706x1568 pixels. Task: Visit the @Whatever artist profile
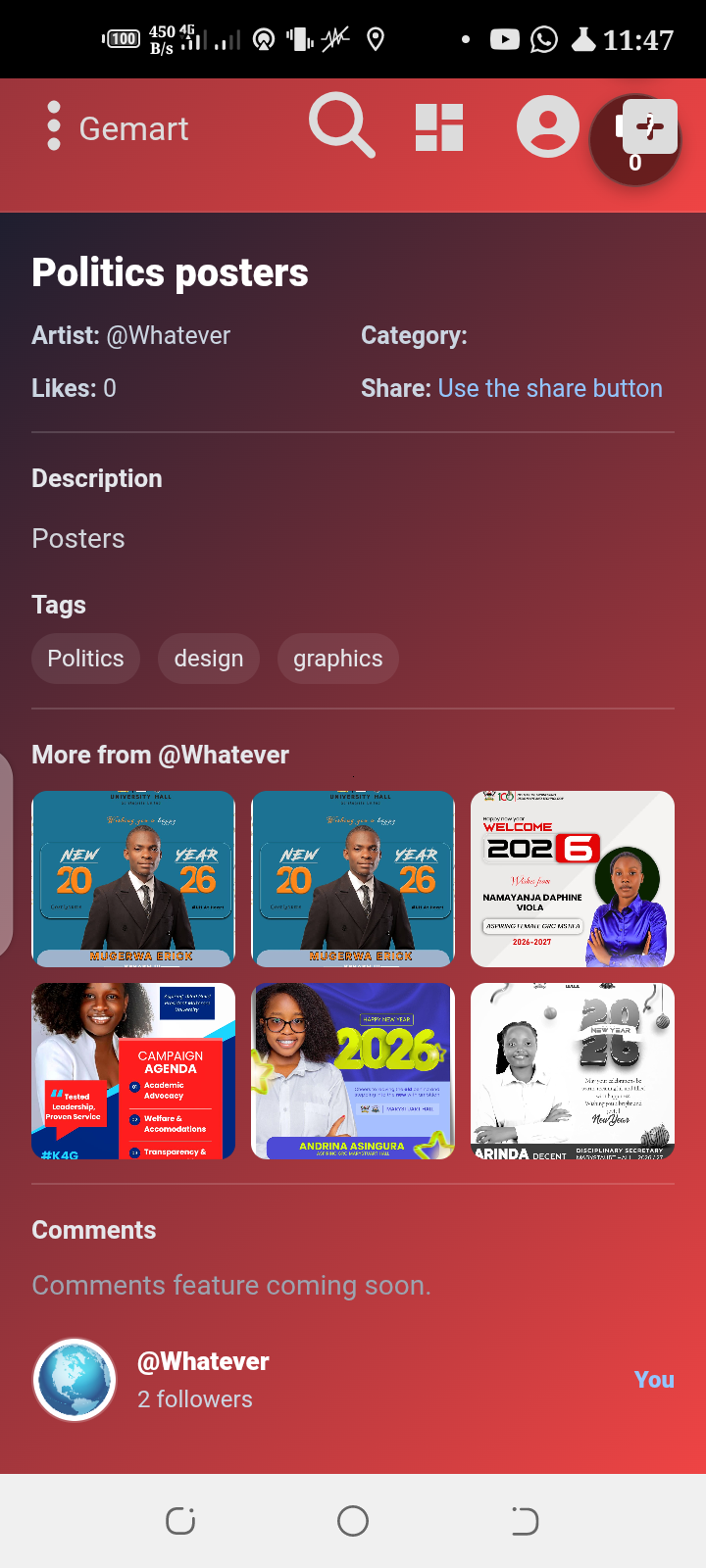click(x=204, y=1361)
